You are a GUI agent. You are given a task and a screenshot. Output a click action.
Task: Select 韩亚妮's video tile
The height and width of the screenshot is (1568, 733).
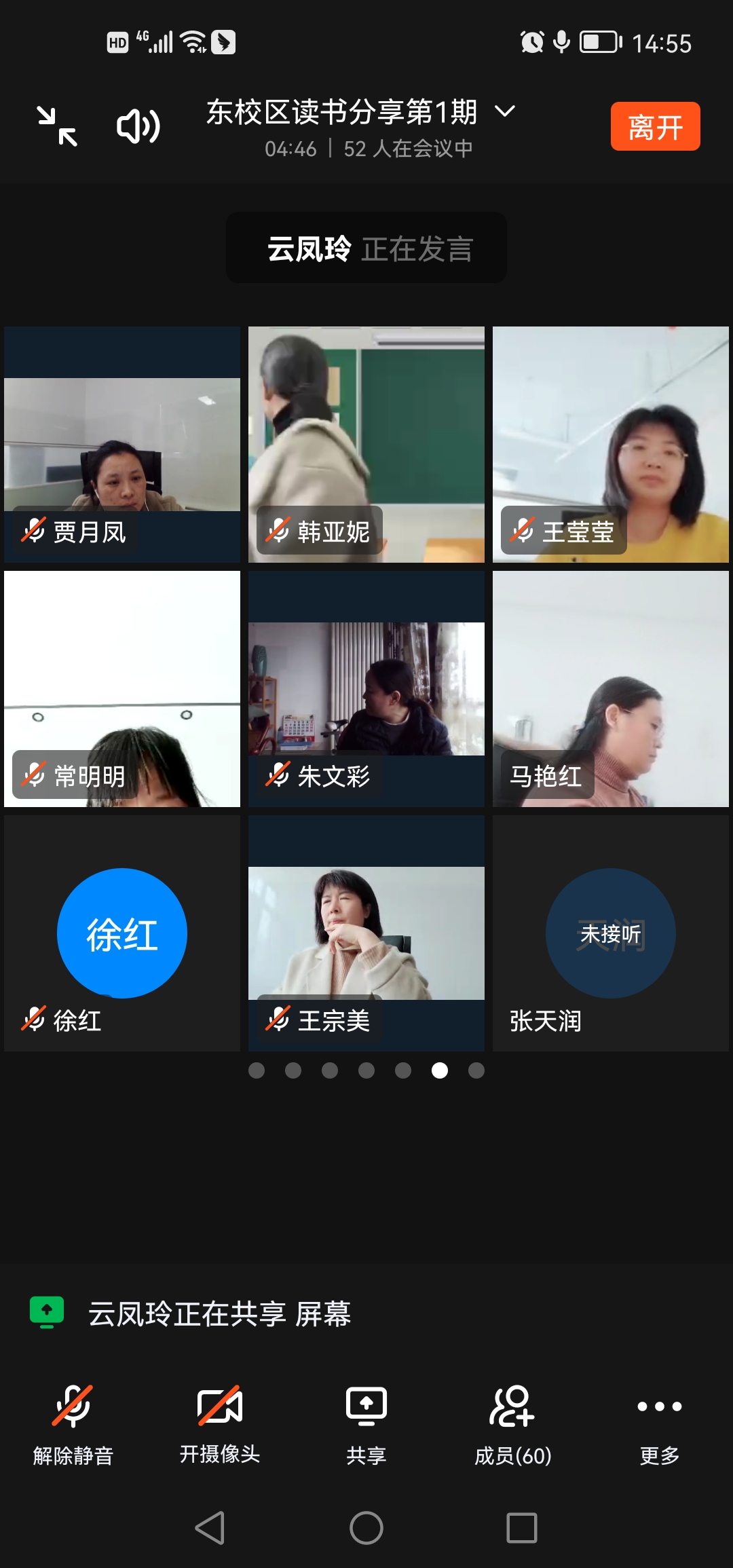366,445
